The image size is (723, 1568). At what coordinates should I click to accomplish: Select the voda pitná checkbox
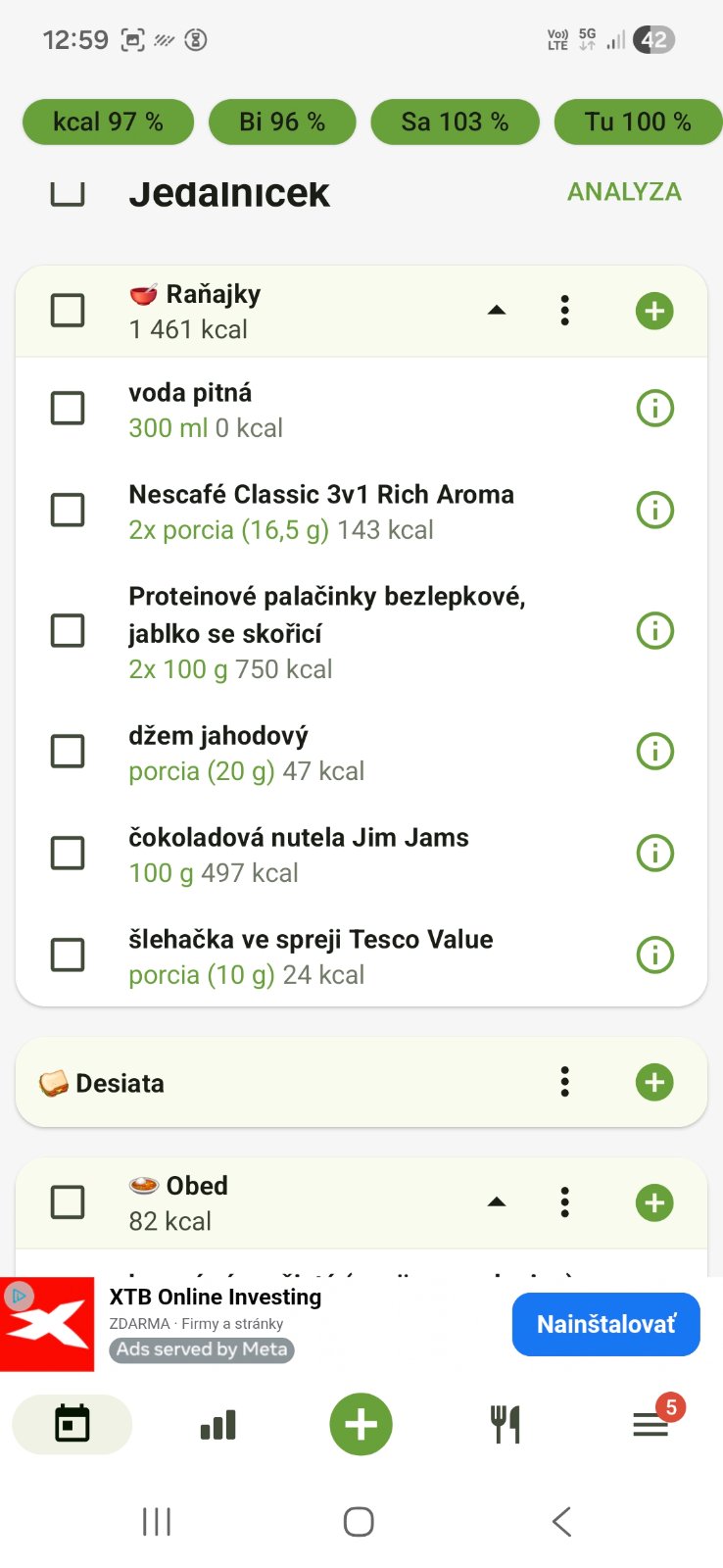[68, 409]
